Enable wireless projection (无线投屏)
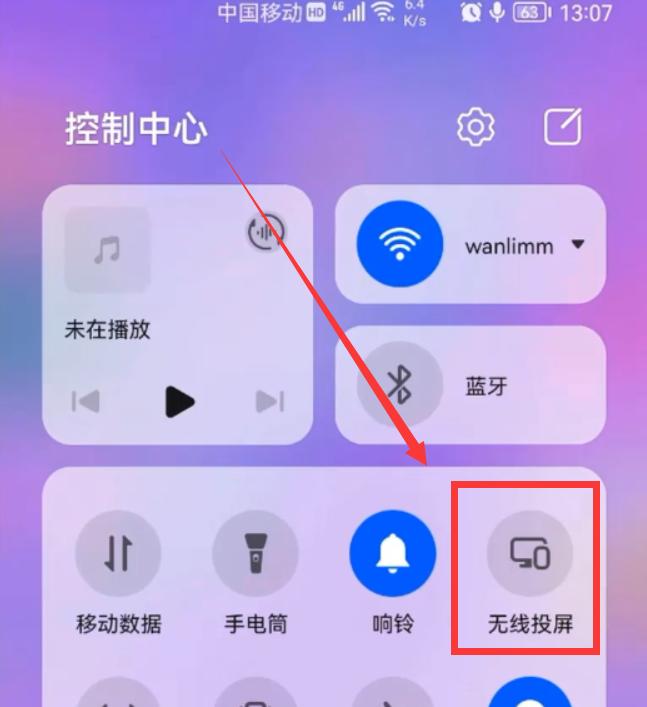The width and height of the screenshot is (647, 707). [529, 553]
